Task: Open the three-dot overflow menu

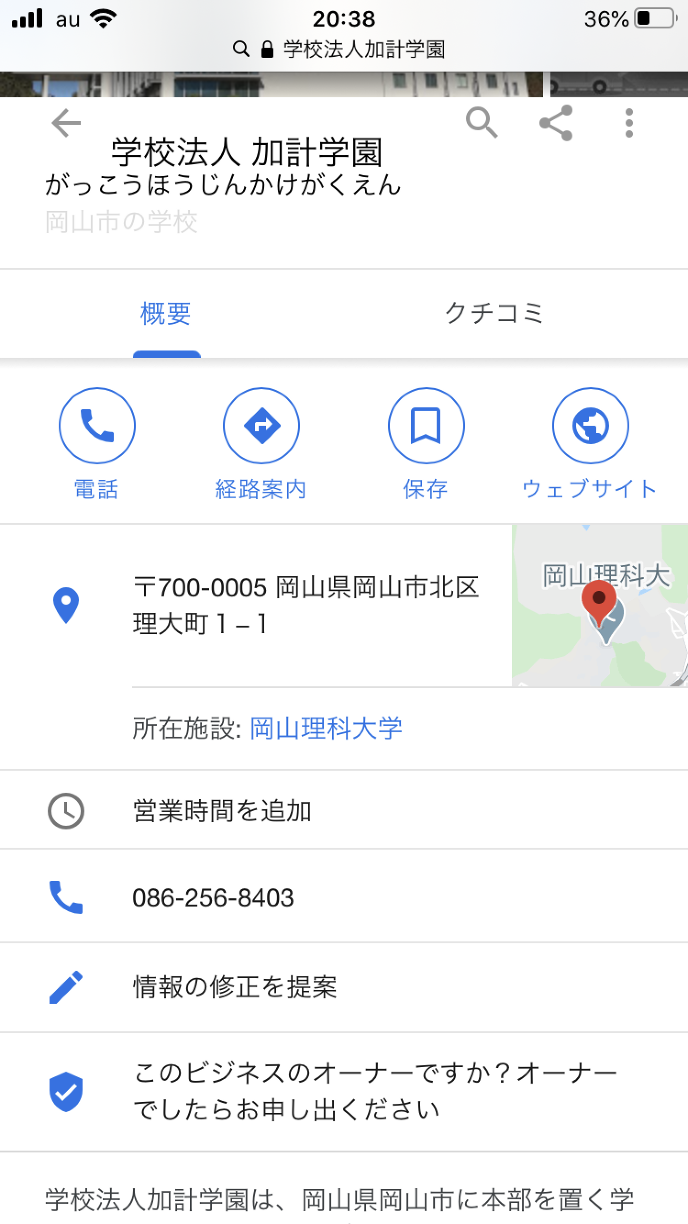Action: [629, 123]
